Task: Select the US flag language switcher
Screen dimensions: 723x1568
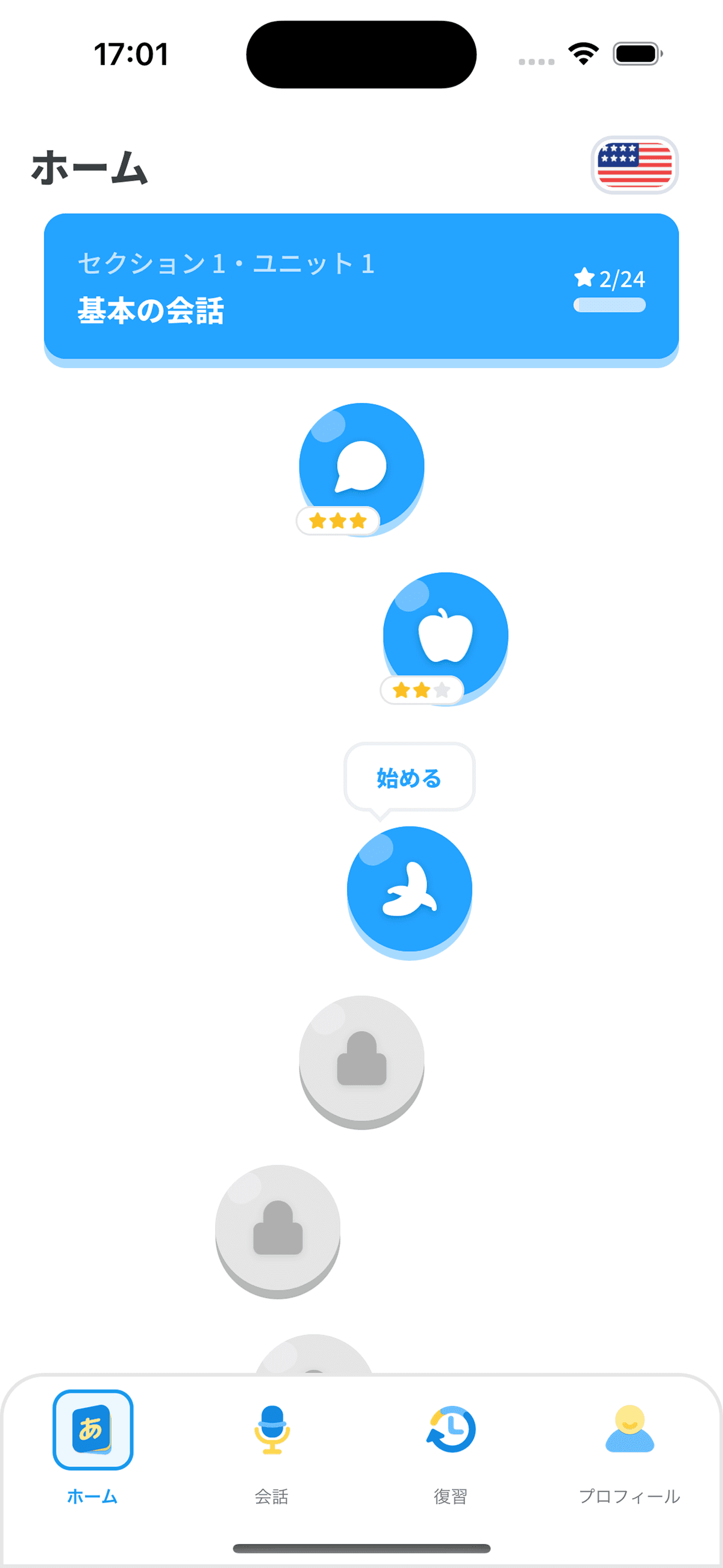Action: point(636,166)
